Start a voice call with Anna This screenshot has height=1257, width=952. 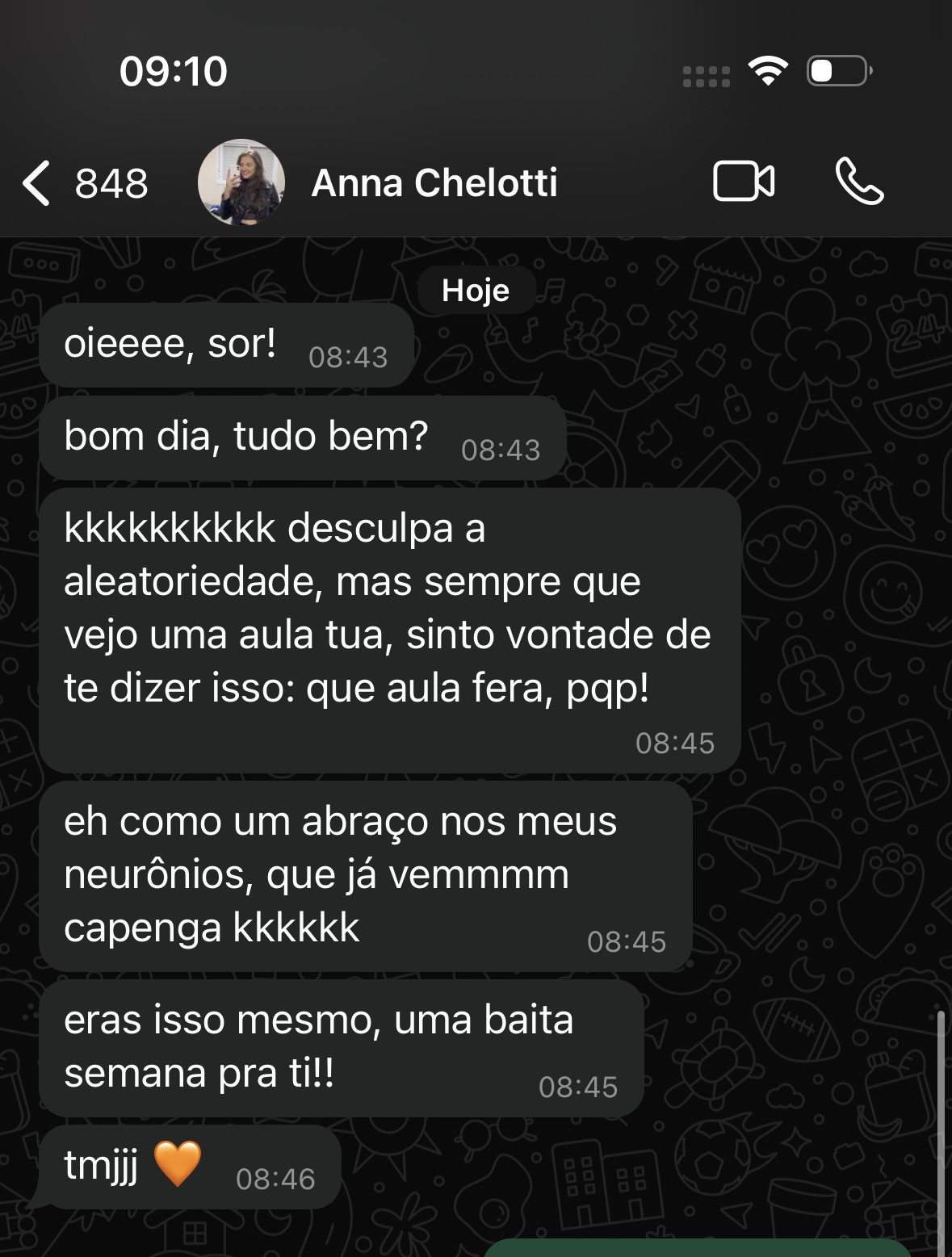click(x=859, y=182)
